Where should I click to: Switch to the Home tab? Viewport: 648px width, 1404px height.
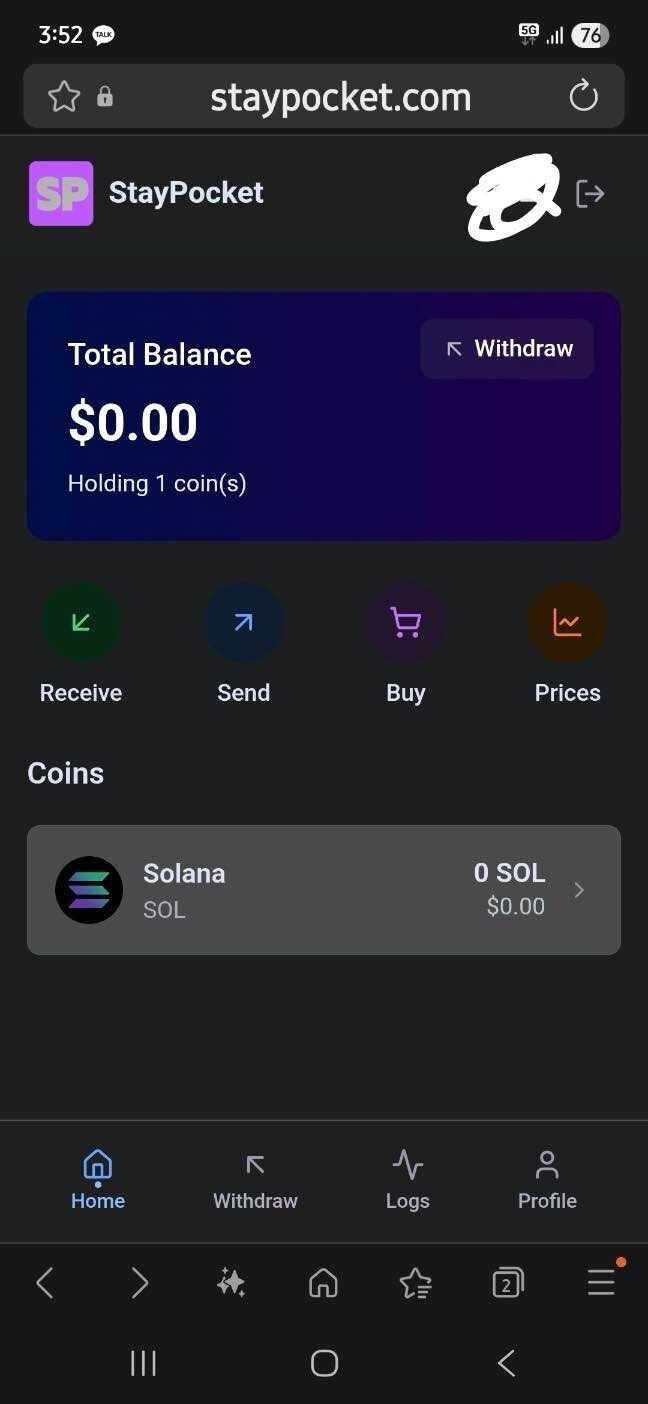click(97, 1179)
